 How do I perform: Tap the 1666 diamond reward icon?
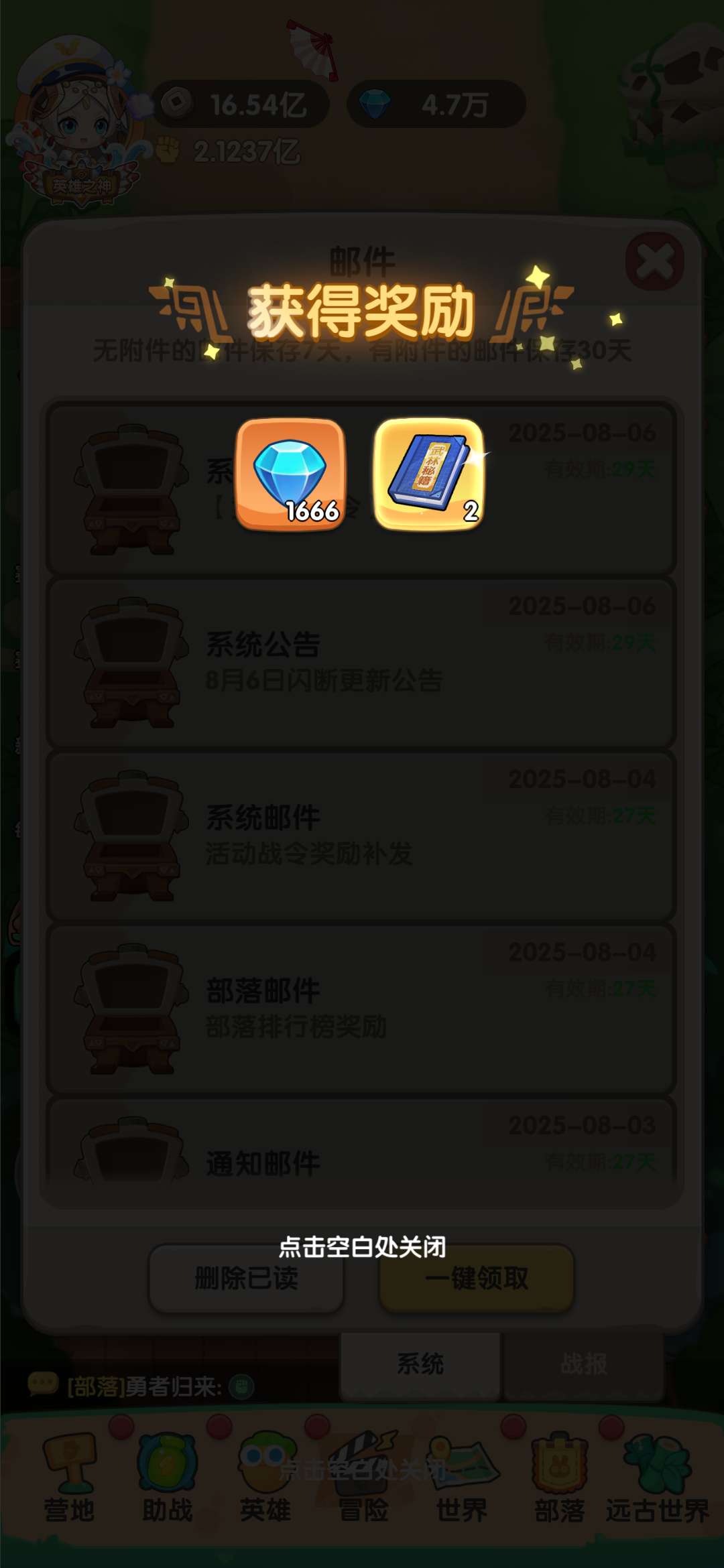point(290,474)
